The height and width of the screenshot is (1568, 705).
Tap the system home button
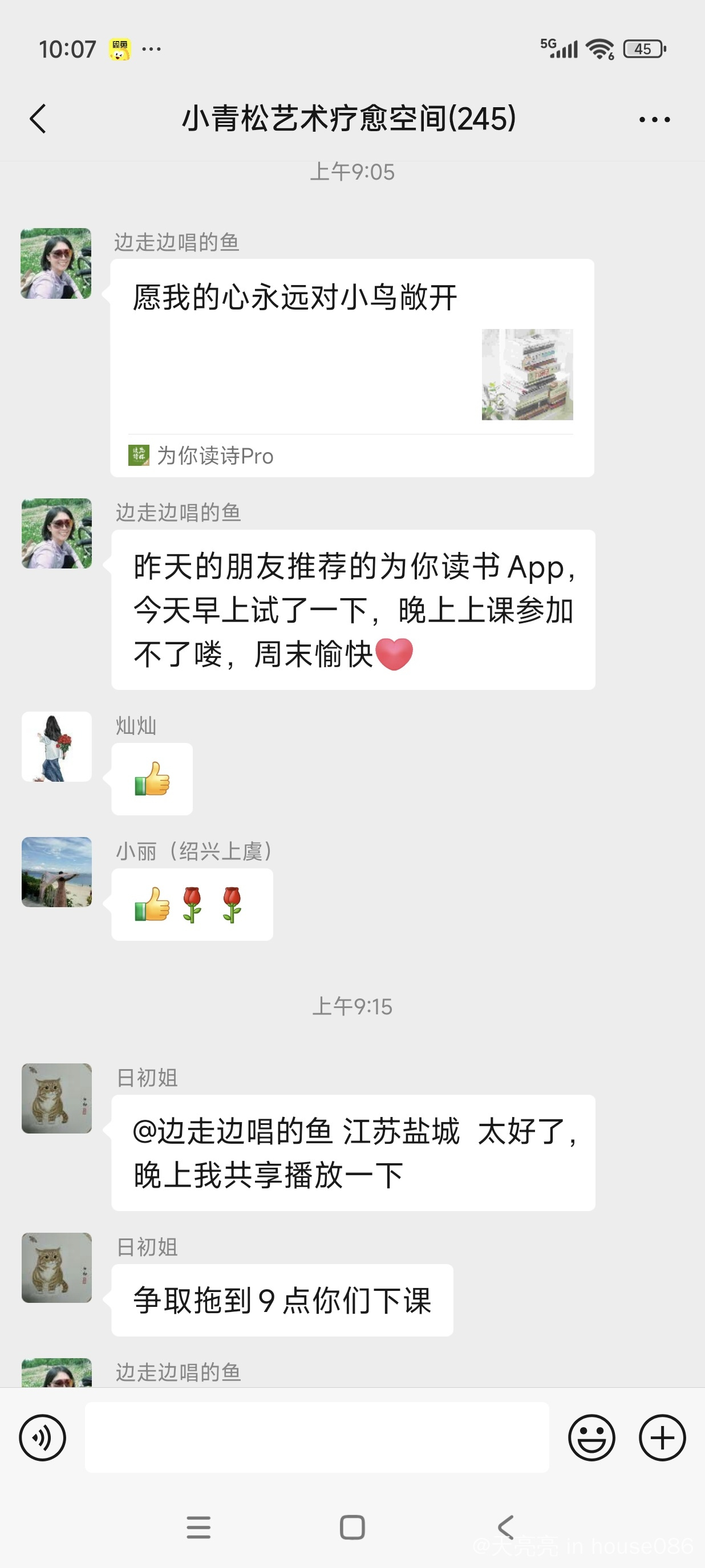pos(352,1527)
